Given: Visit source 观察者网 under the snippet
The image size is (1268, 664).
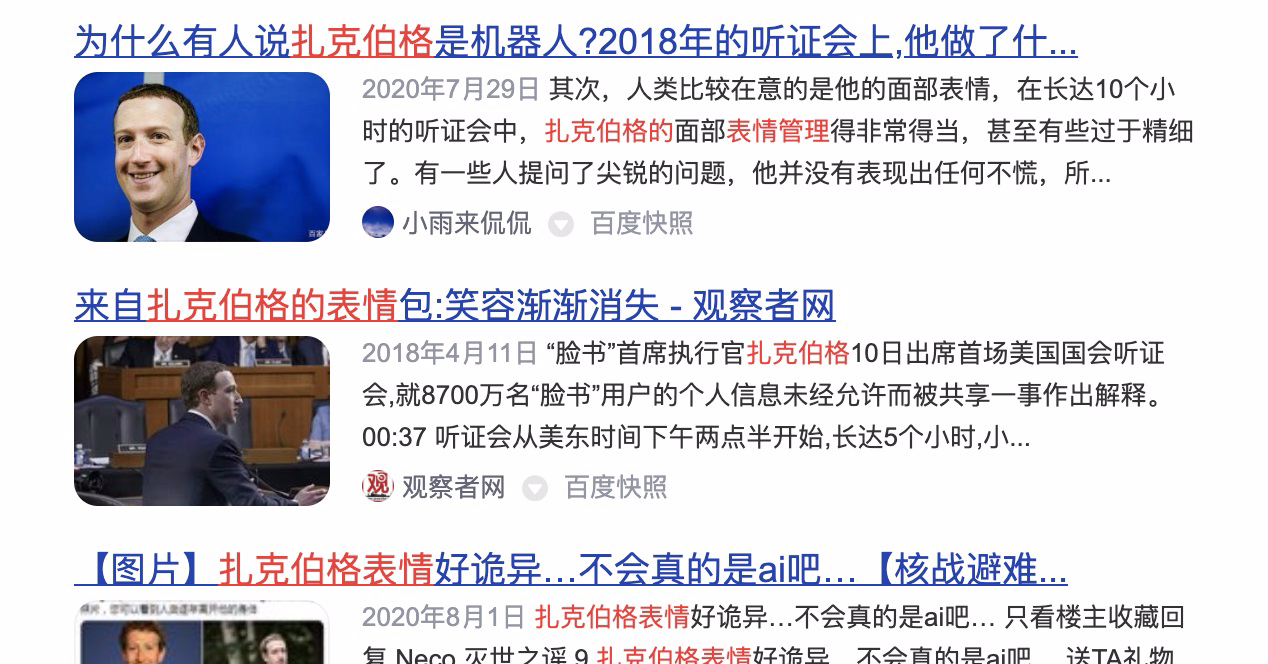Looking at the screenshot, I should click(452, 487).
